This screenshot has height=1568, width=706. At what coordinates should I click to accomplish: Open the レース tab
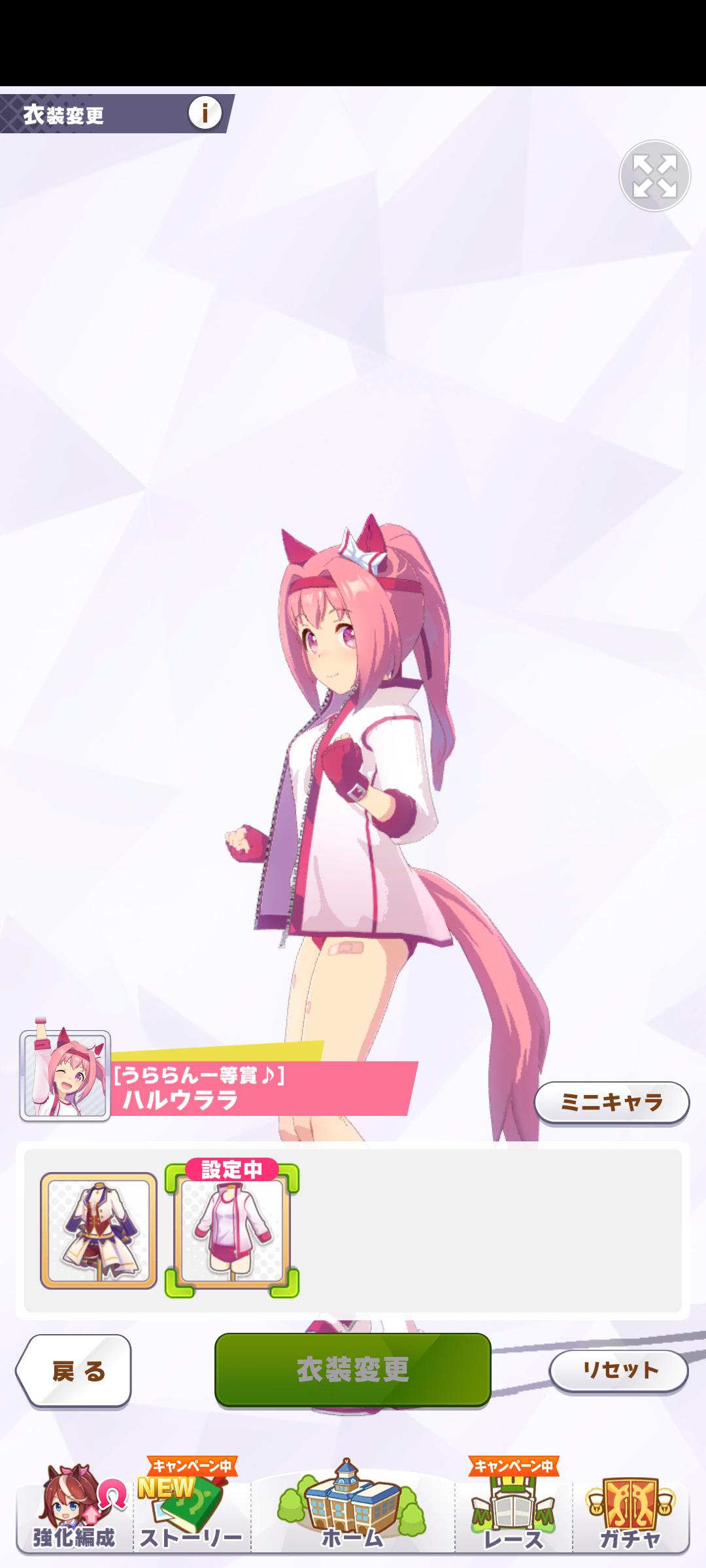click(x=513, y=1516)
